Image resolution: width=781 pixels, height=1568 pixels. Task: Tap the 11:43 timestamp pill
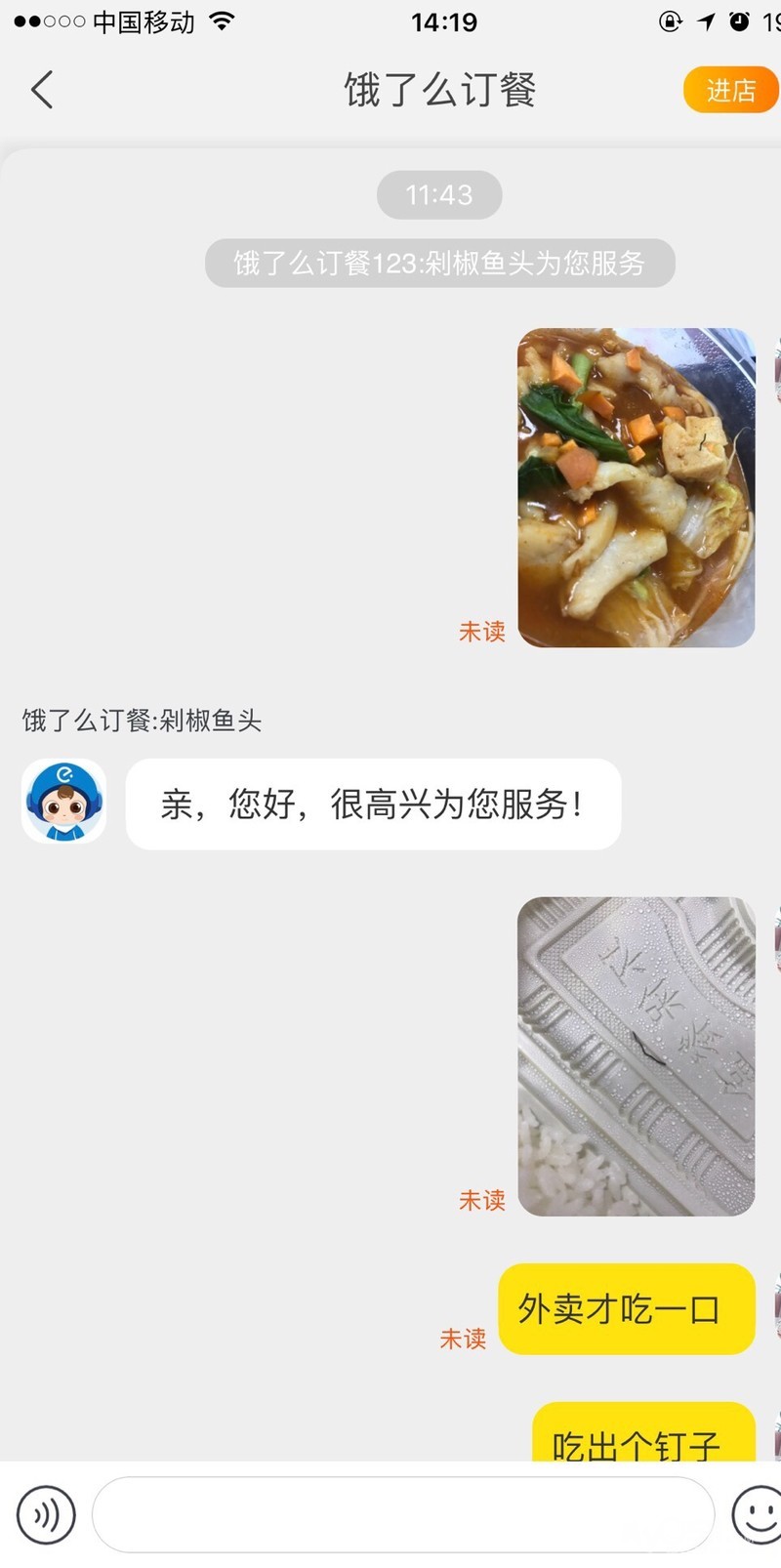(x=438, y=194)
